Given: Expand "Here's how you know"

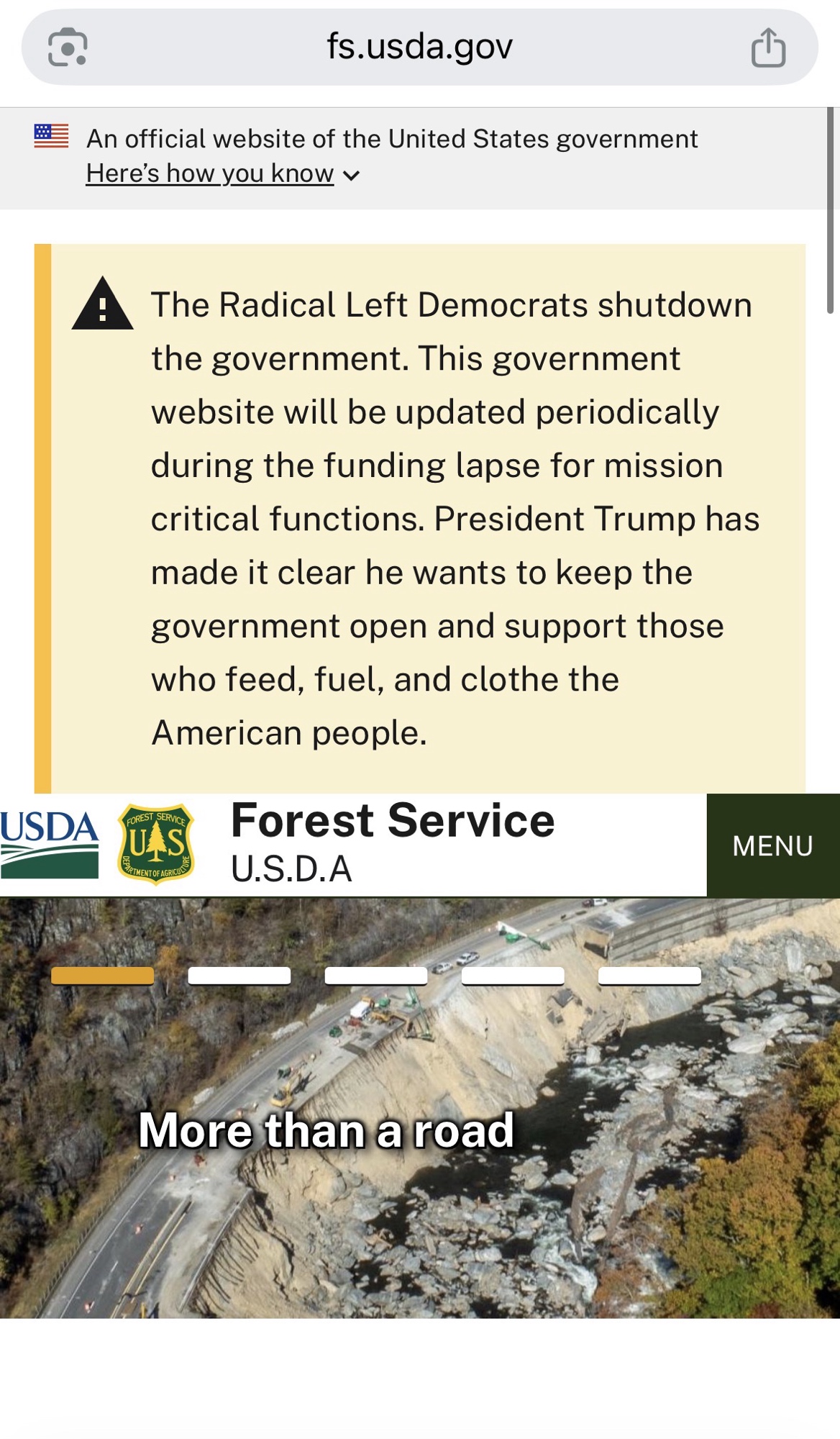Looking at the screenshot, I should click(x=222, y=174).
